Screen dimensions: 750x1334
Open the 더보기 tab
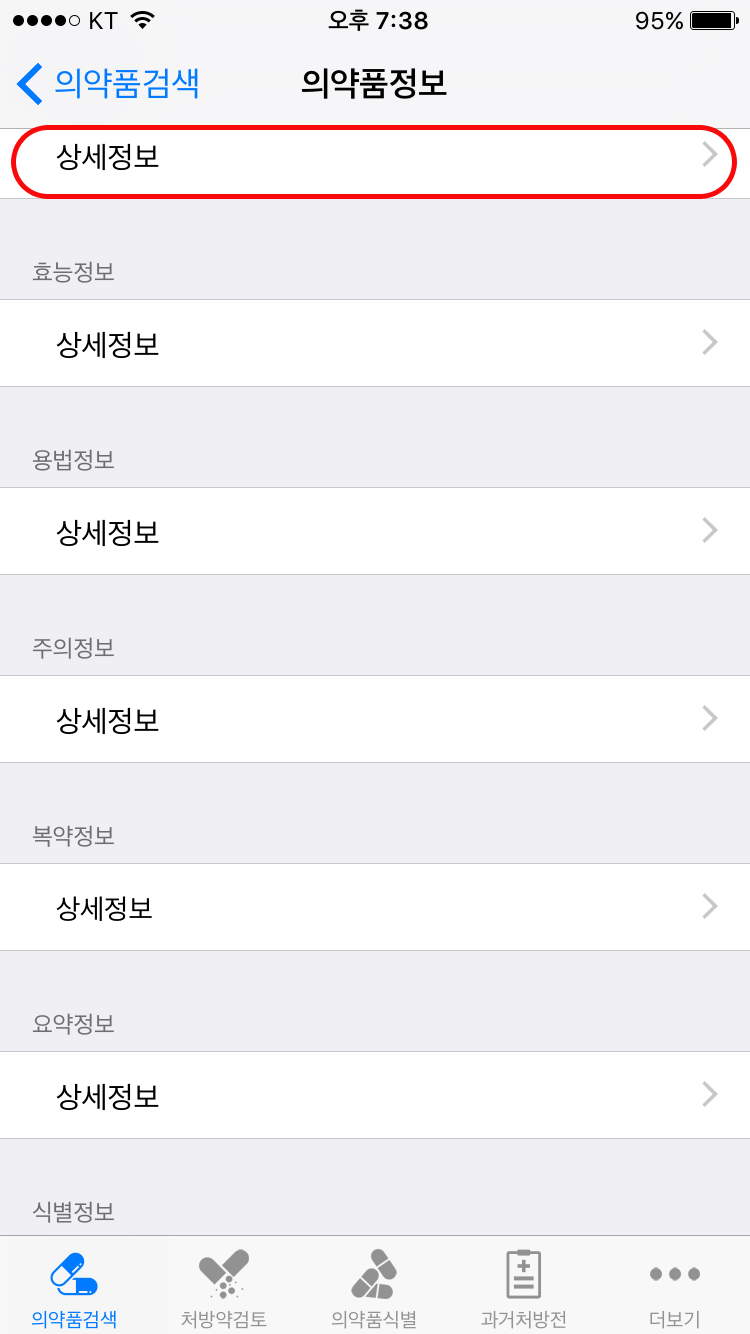pos(675,1288)
